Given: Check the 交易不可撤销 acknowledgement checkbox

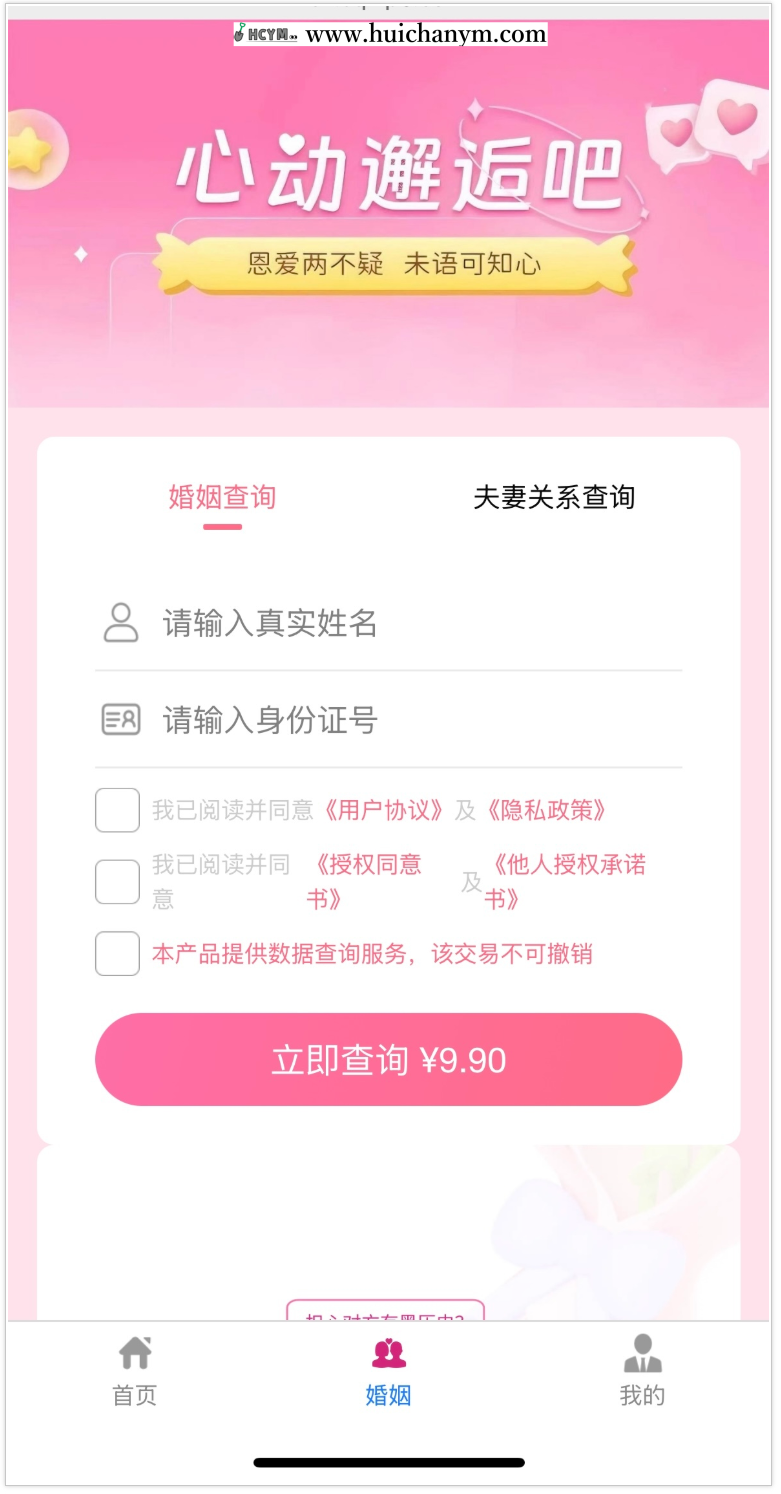Looking at the screenshot, I should [x=116, y=953].
